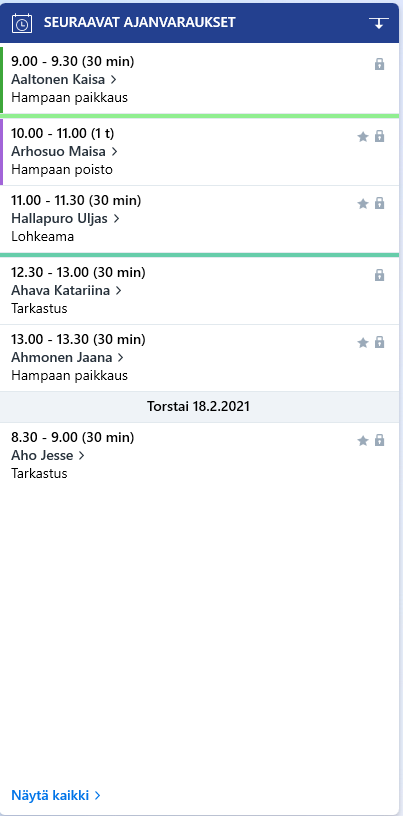Viewport: 403px width, 816px height.
Task: Open patient Hallapuro Uljas
Action: (66, 219)
